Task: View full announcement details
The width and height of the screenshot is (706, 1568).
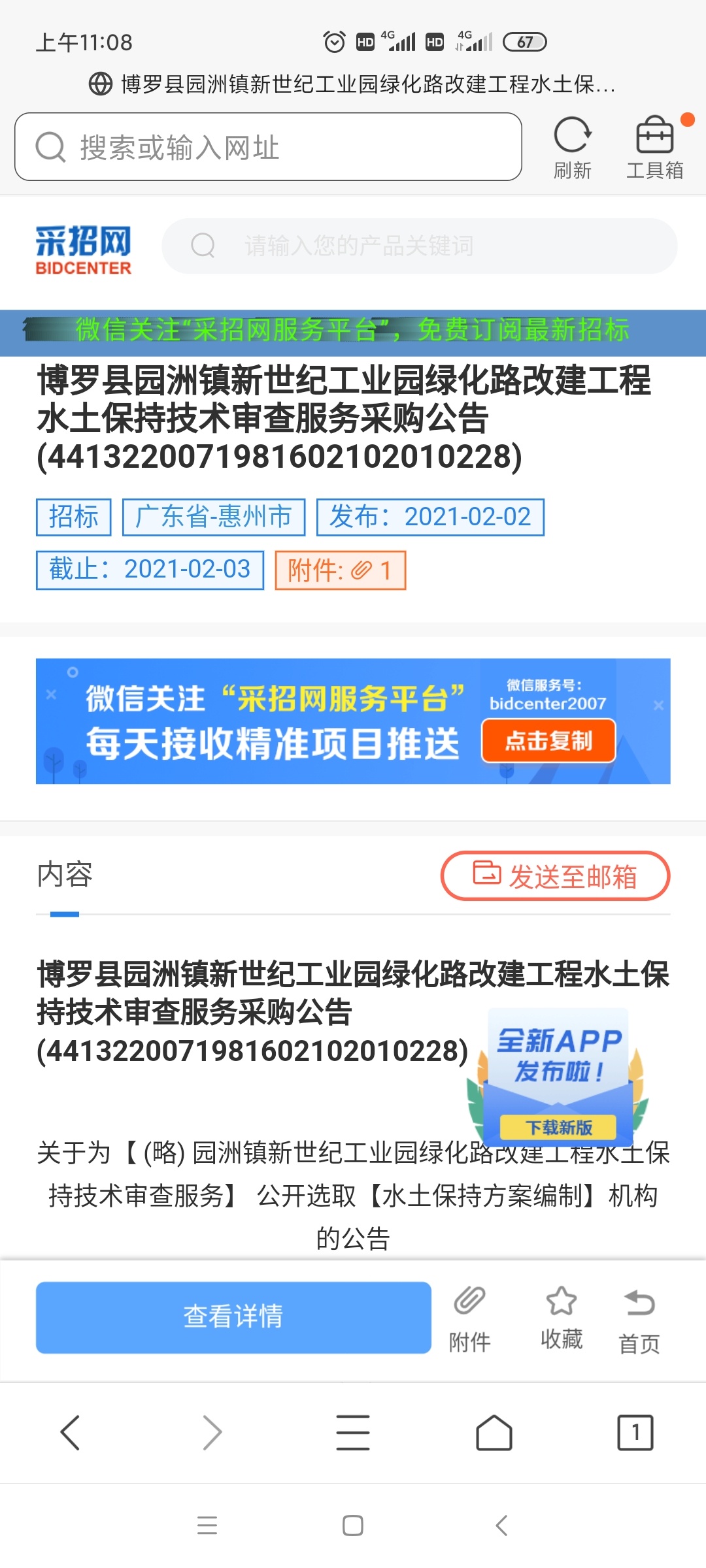Action: [233, 1316]
